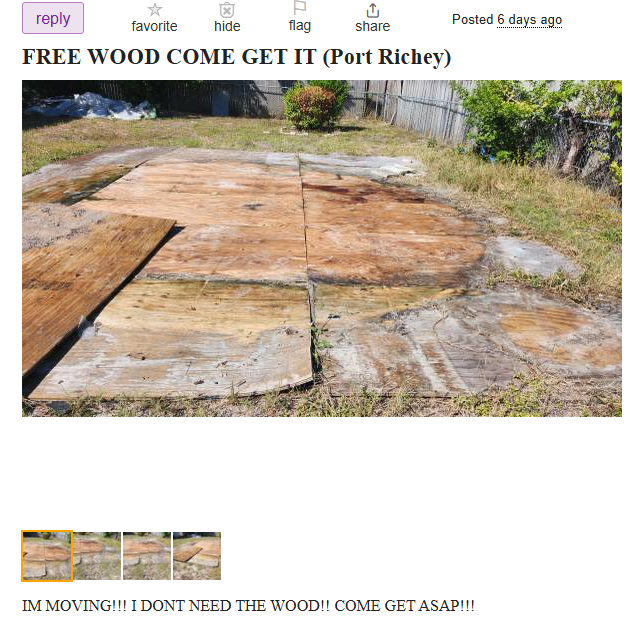The height and width of the screenshot is (636, 634).
Task: Tap the underlined "6 days ago" posted date
Action: pyautogui.click(x=529, y=19)
